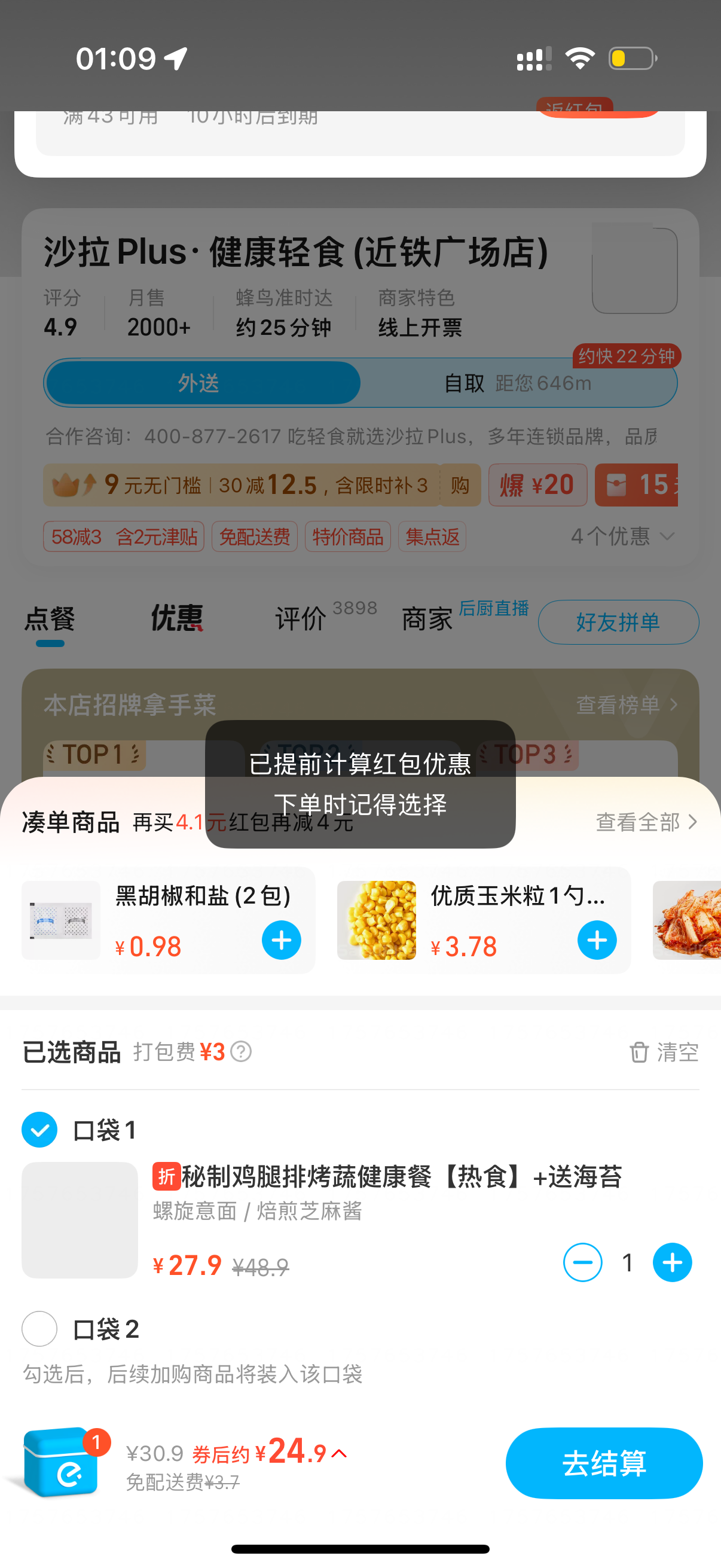The width and height of the screenshot is (721, 1568).
Task: Open 打包费 help question icon
Action: pos(242,1051)
